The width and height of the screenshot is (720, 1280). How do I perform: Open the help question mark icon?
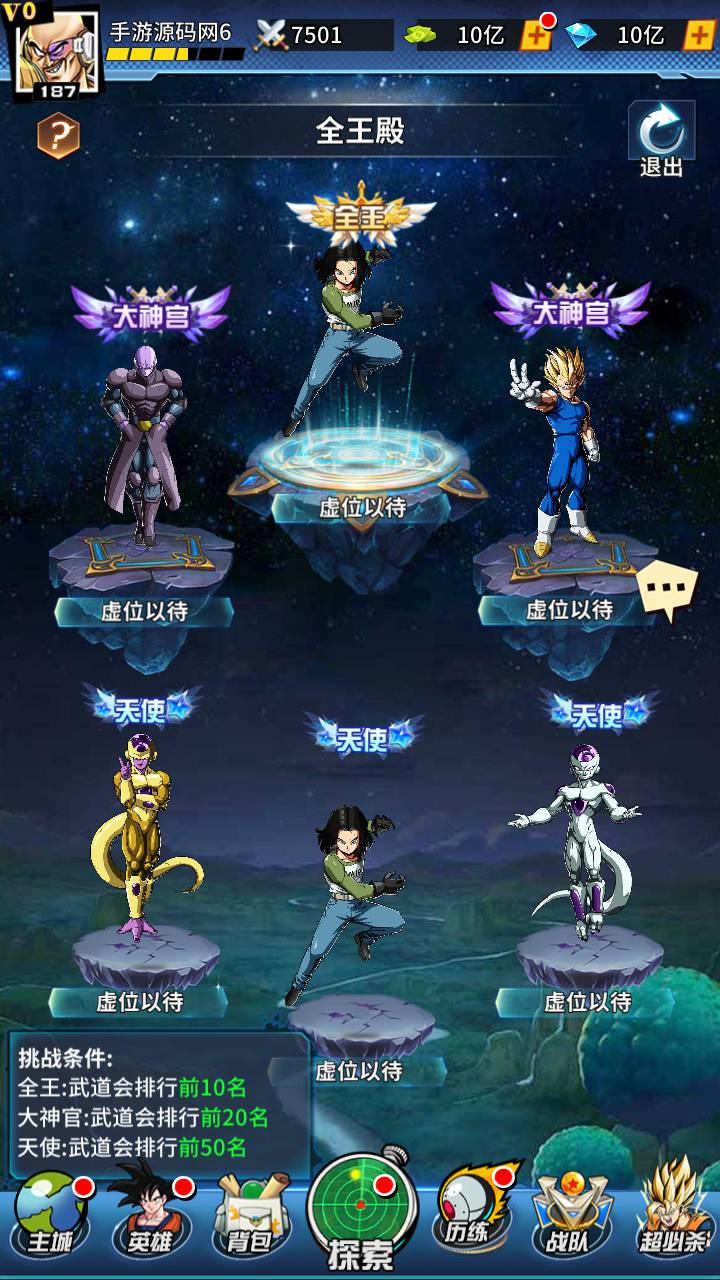pyautogui.click(x=58, y=136)
